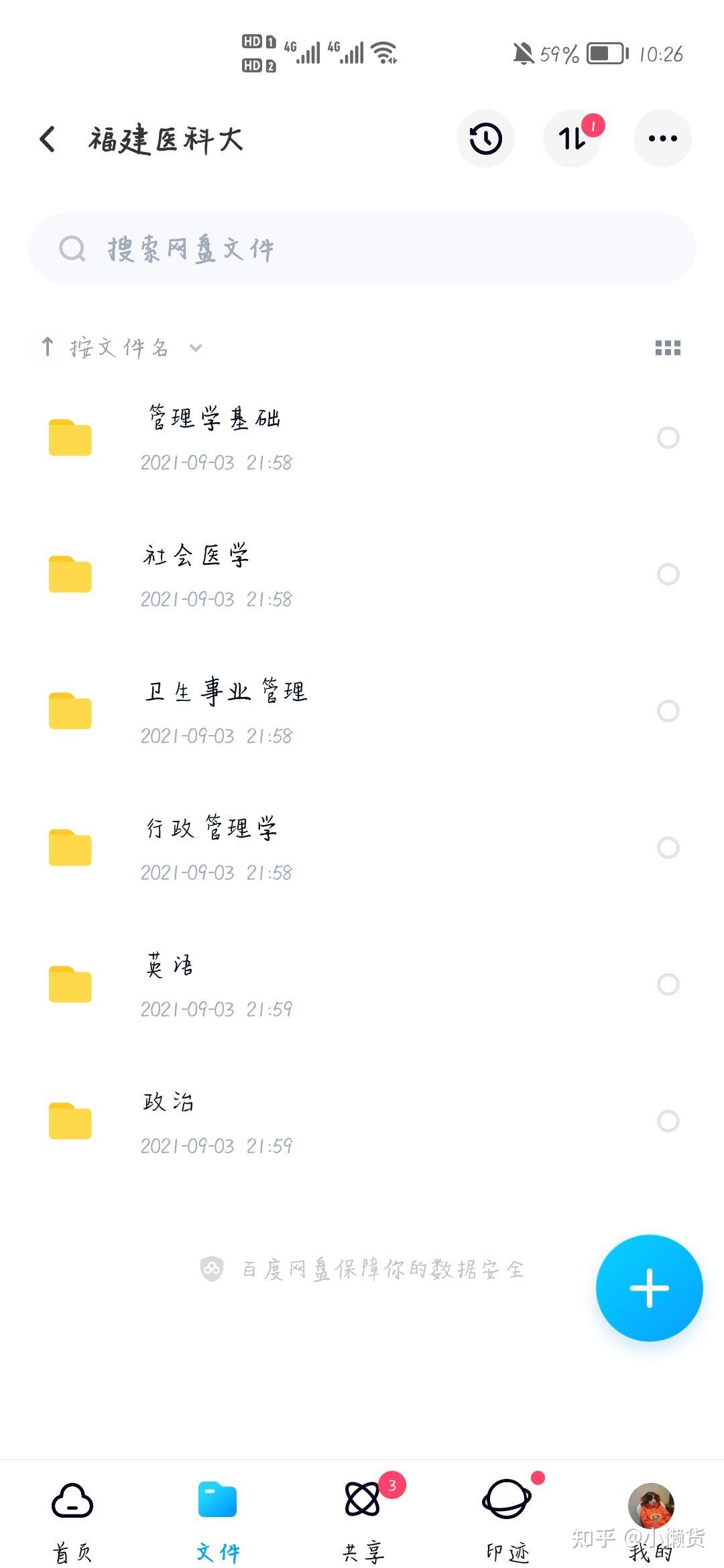724x1568 pixels.
Task: Open the 卫生事业管理 folder
Action: click(x=362, y=711)
